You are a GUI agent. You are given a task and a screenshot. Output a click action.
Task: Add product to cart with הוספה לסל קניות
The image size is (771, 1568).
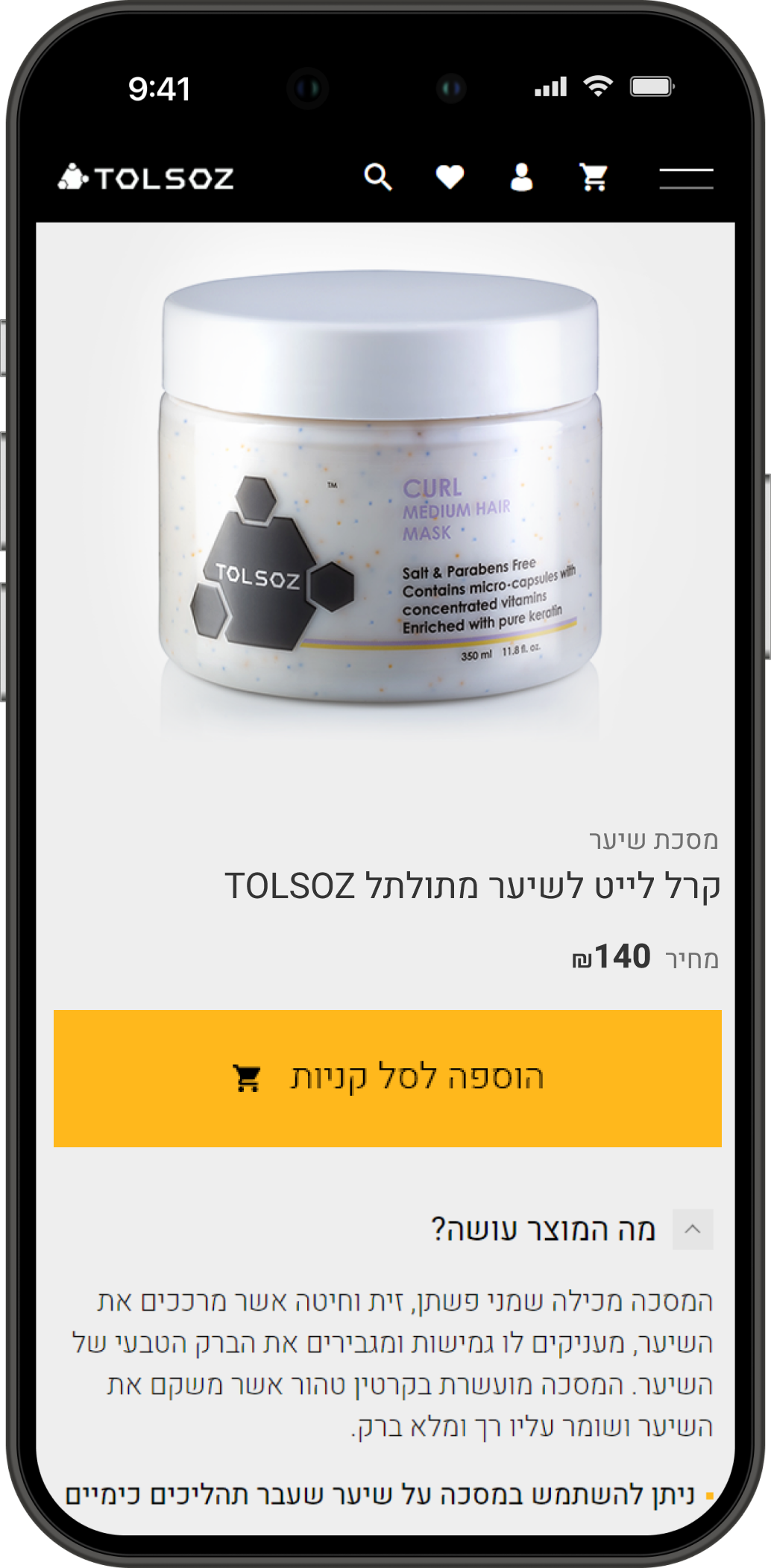pyautogui.click(x=387, y=1078)
